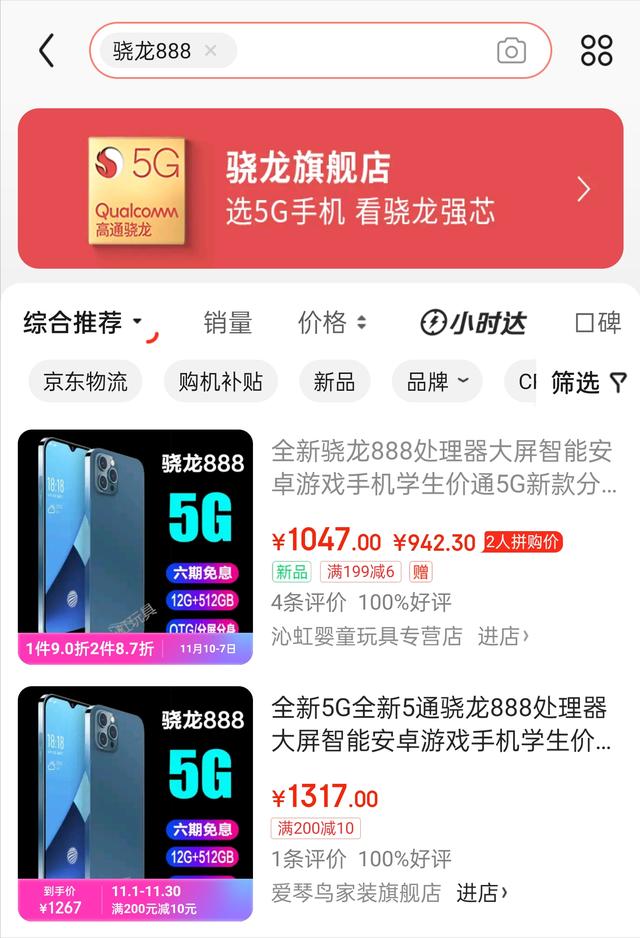
Task: Open the 筛选 filter panel
Action: 589,382
